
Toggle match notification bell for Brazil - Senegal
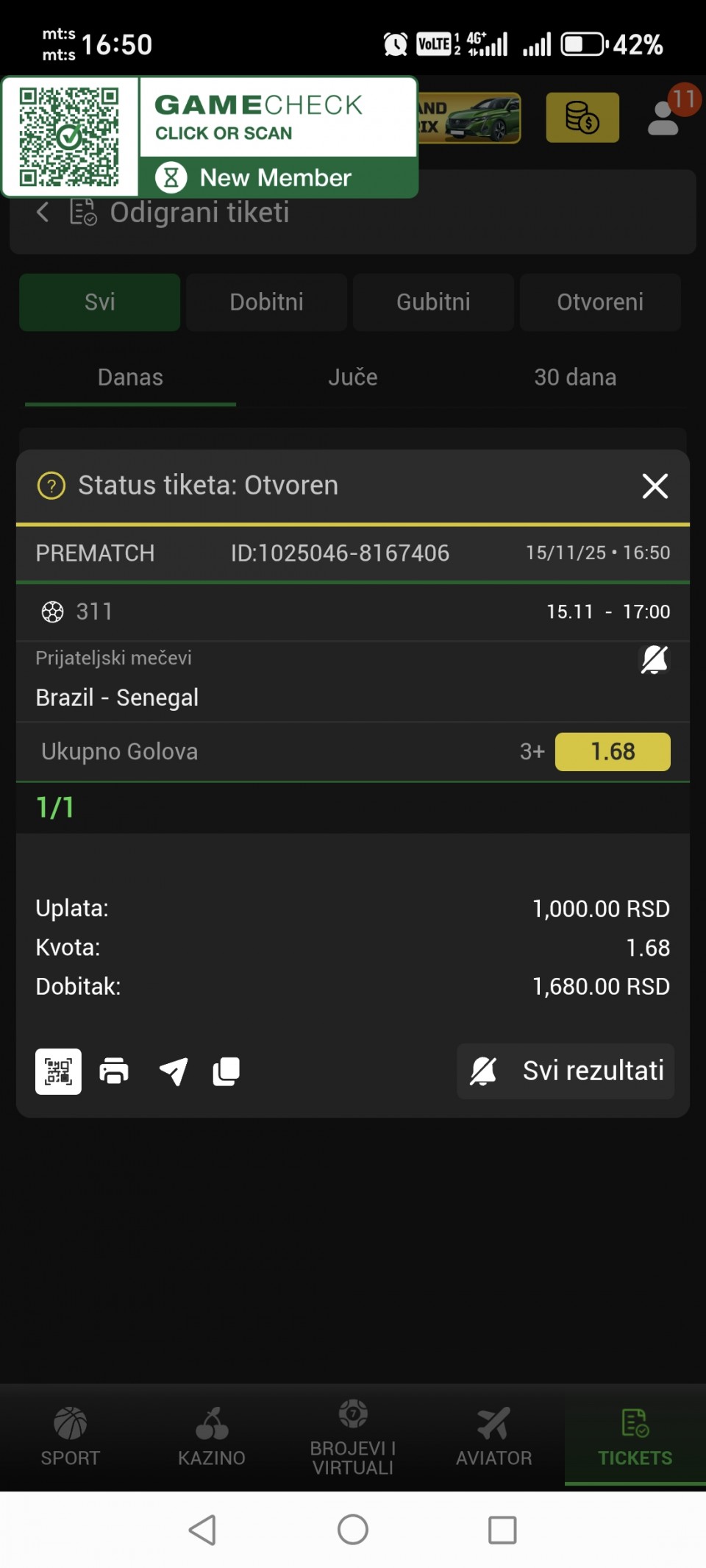tap(654, 660)
